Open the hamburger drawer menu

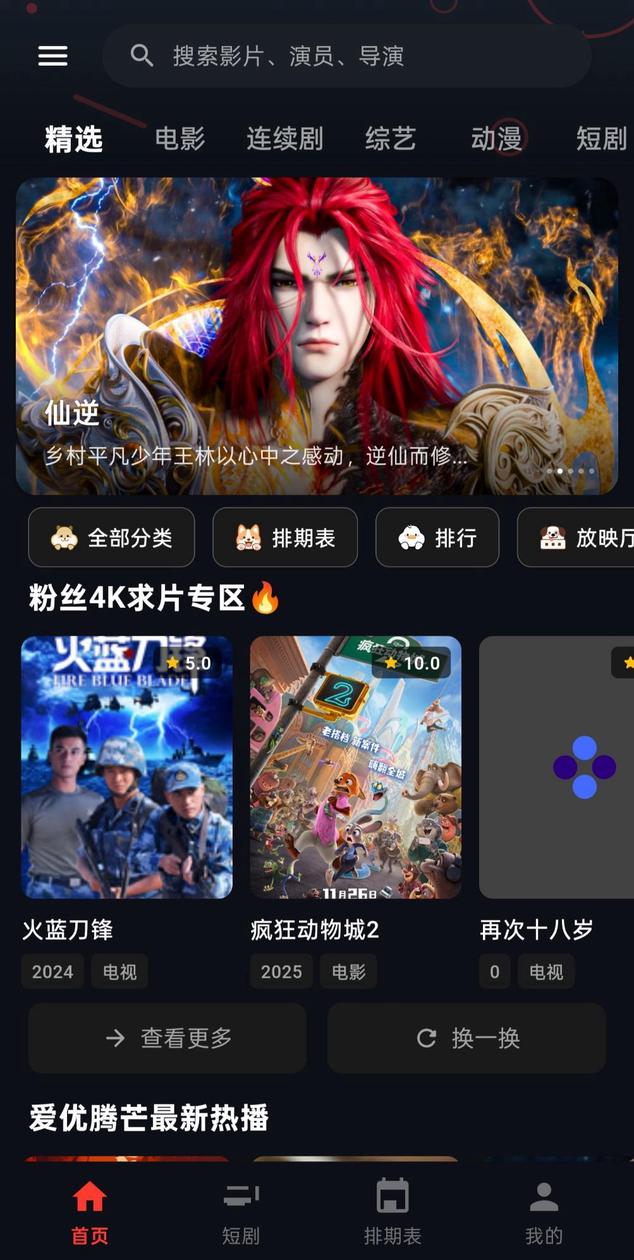click(53, 56)
